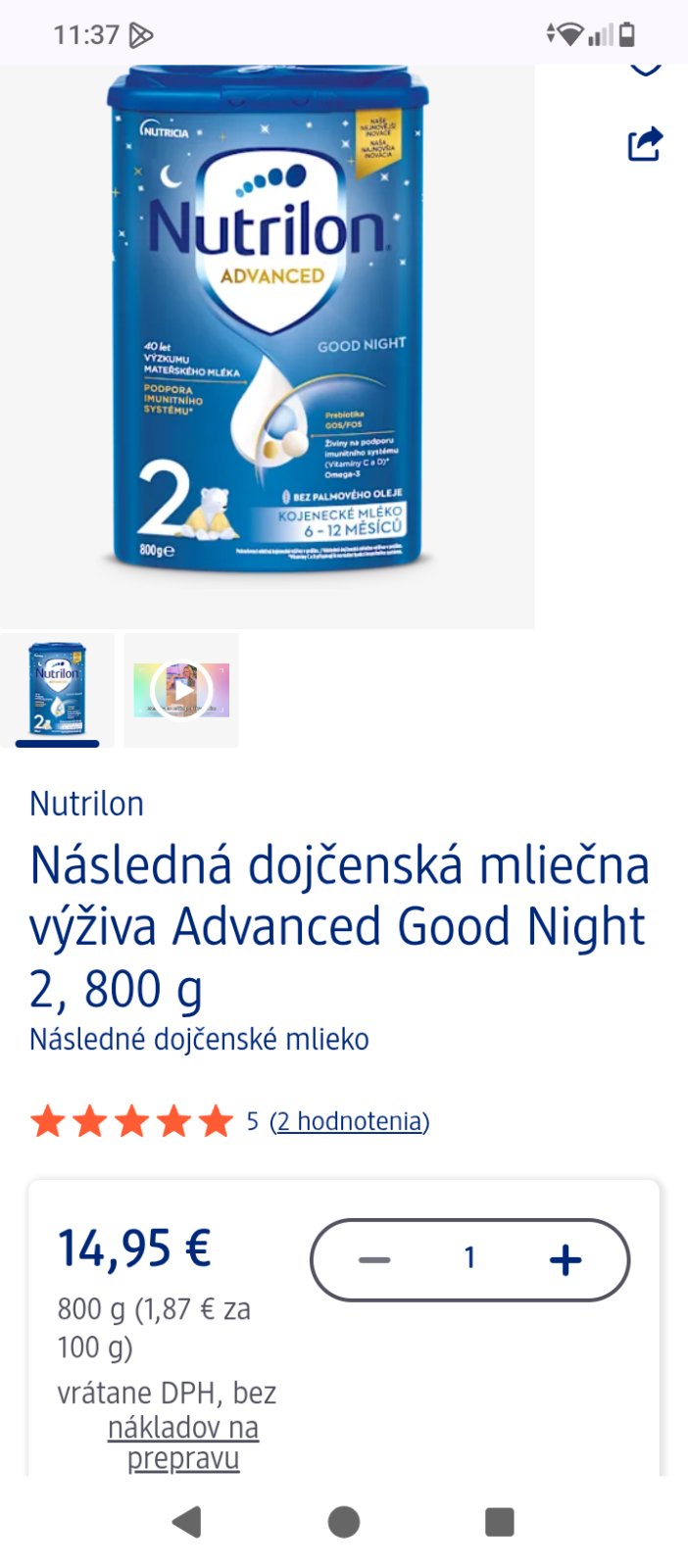Tap the quantity field showing 1

click(x=469, y=1258)
